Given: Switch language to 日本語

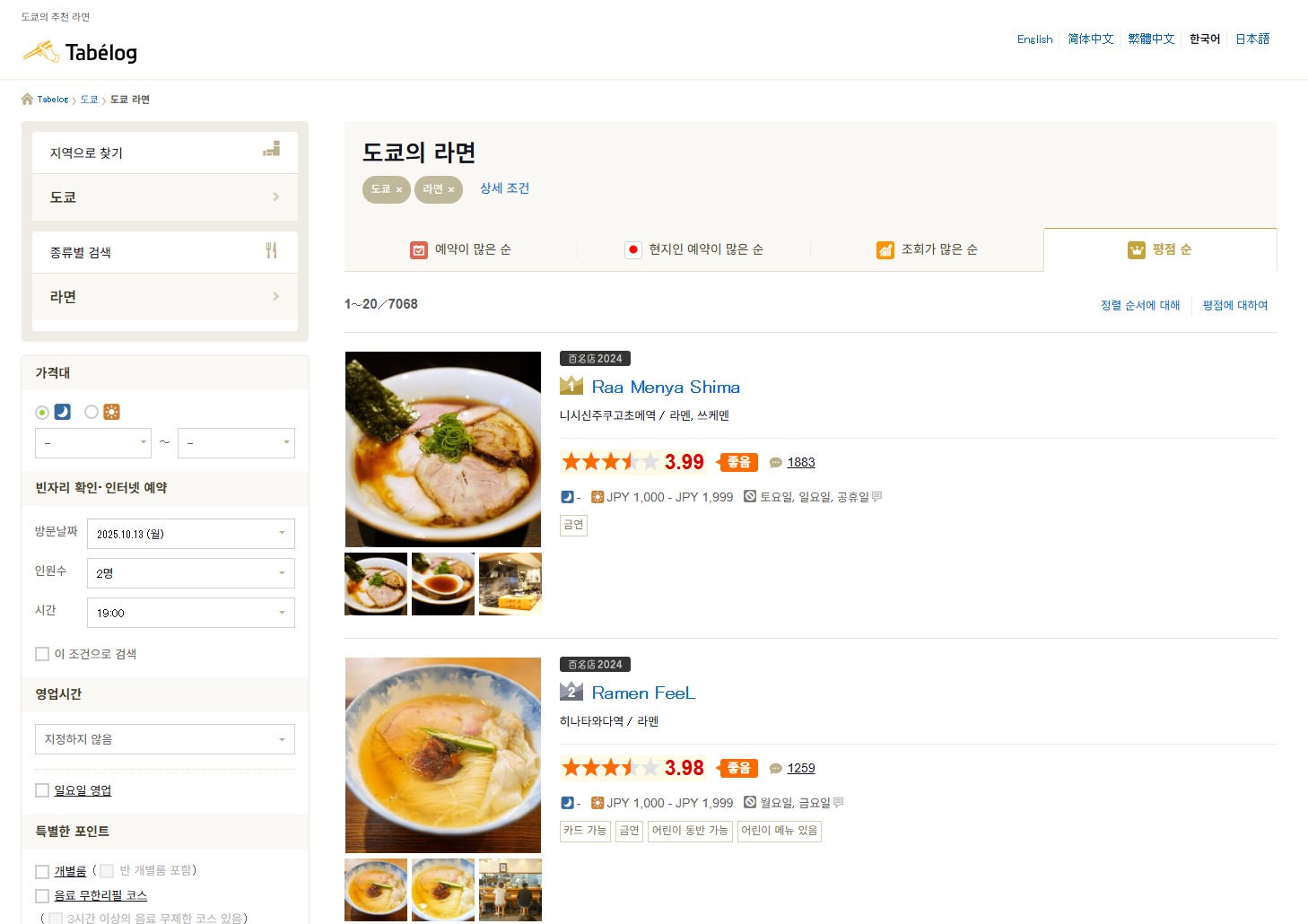Looking at the screenshot, I should click(x=1251, y=39).
